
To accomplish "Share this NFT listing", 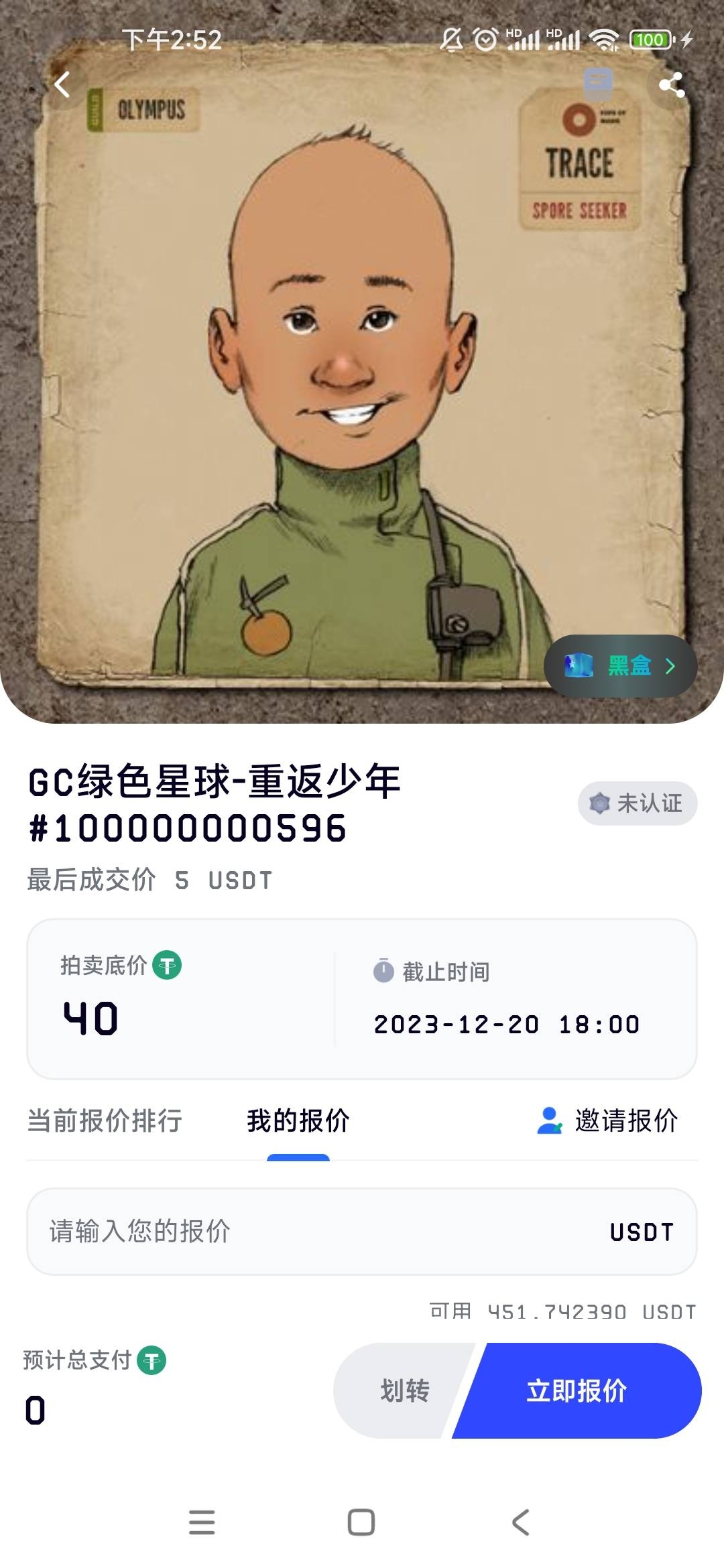I will point(671,85).
